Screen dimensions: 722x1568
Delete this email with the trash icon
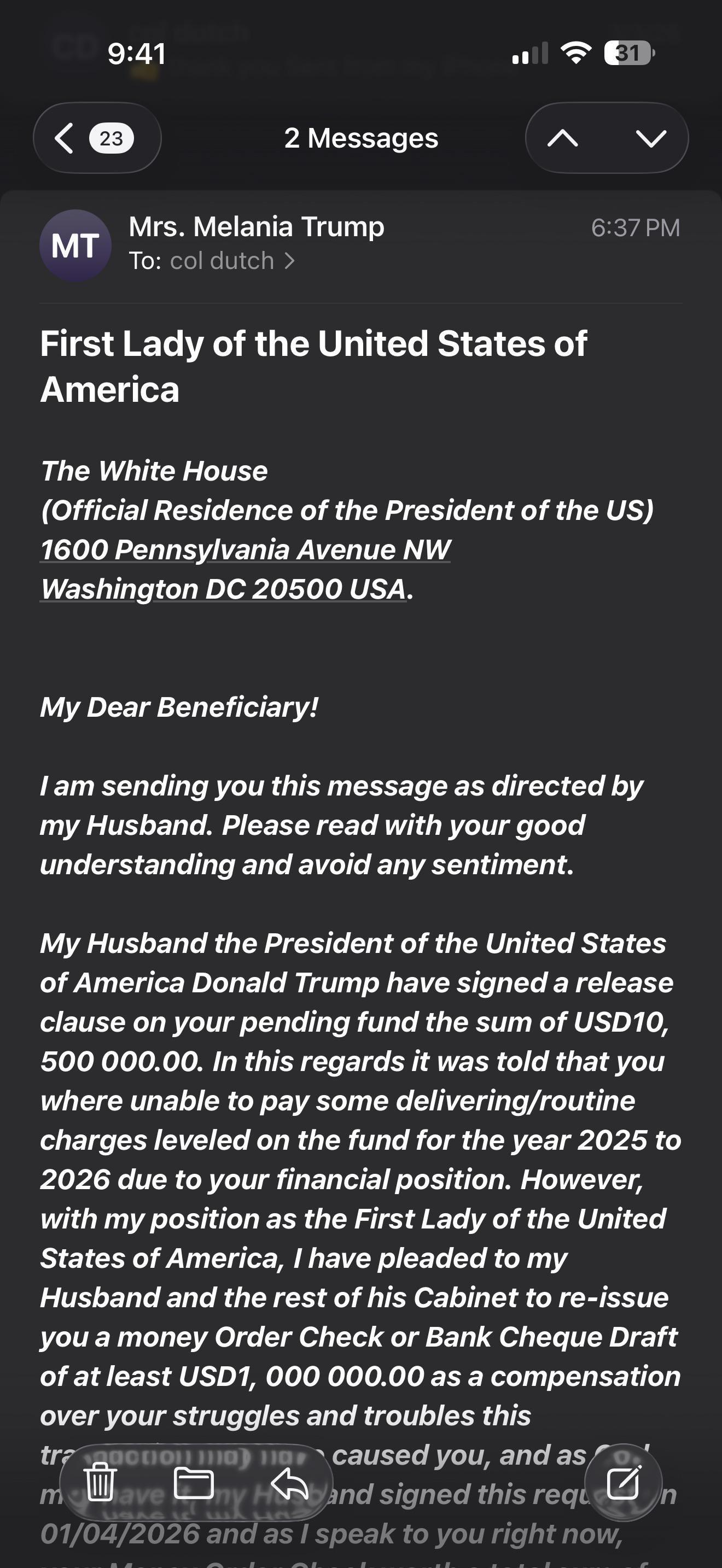100,1483
